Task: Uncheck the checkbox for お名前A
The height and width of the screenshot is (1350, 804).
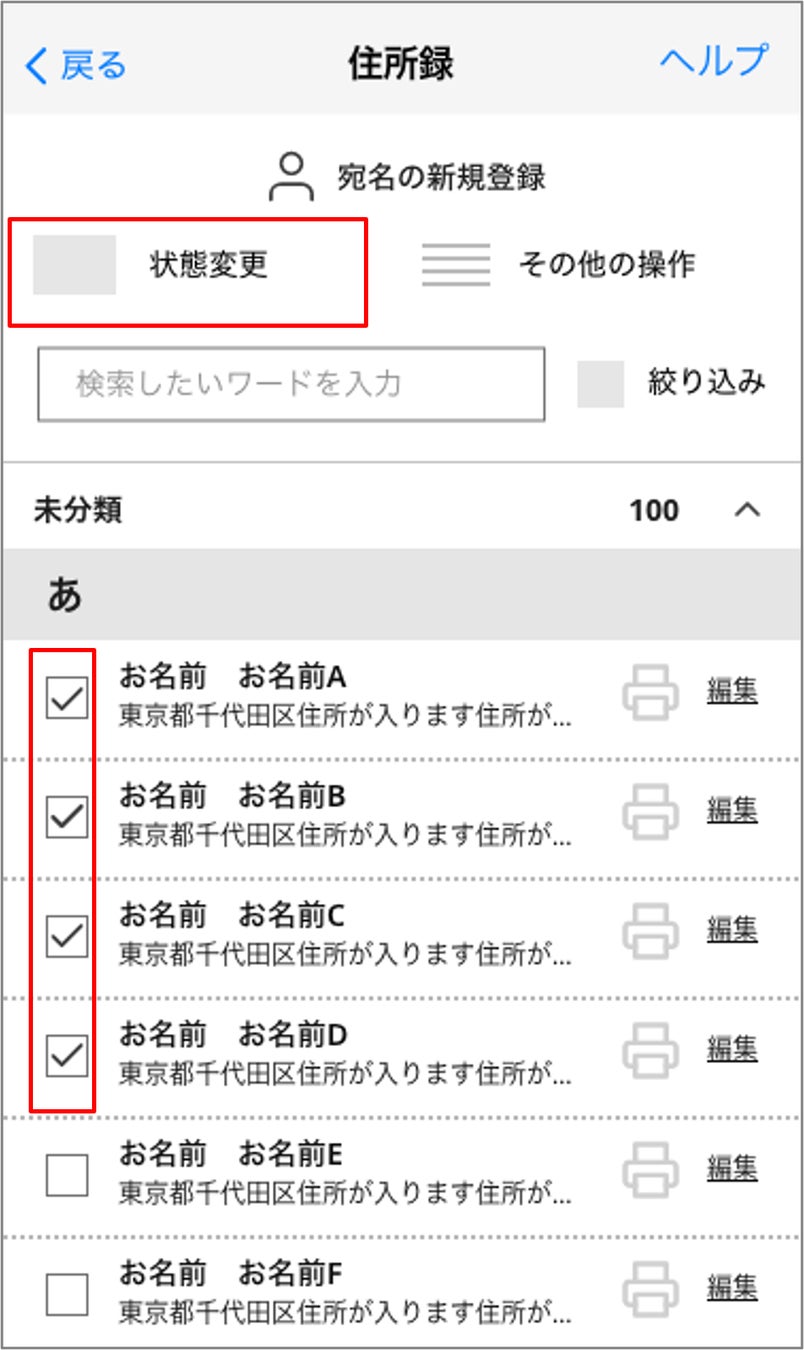Action: tap(67, 698)
